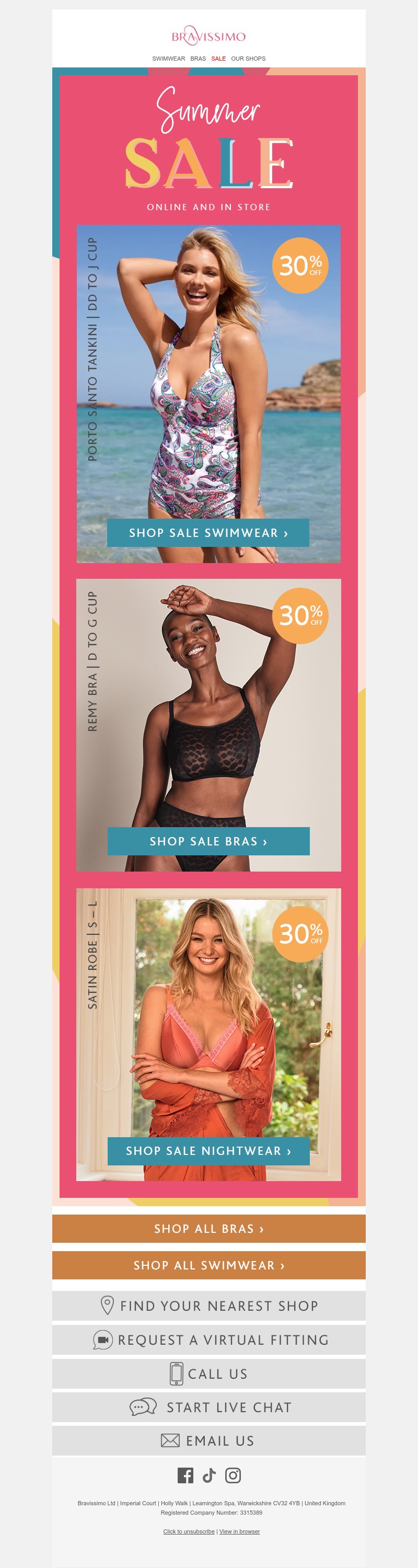Choose the Call Us option
Image resolution: width=418 pixels, height=1568 pixels.
tap(208, 1374)
